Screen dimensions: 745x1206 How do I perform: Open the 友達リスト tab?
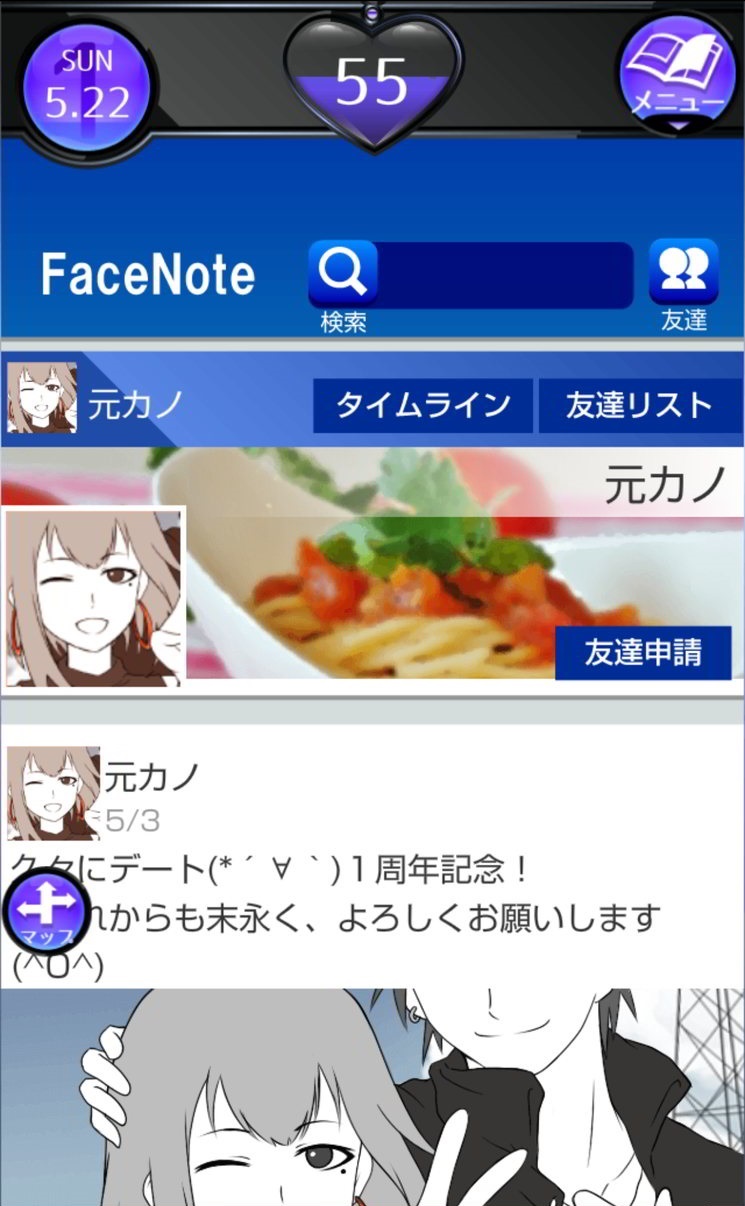(639, 405)
